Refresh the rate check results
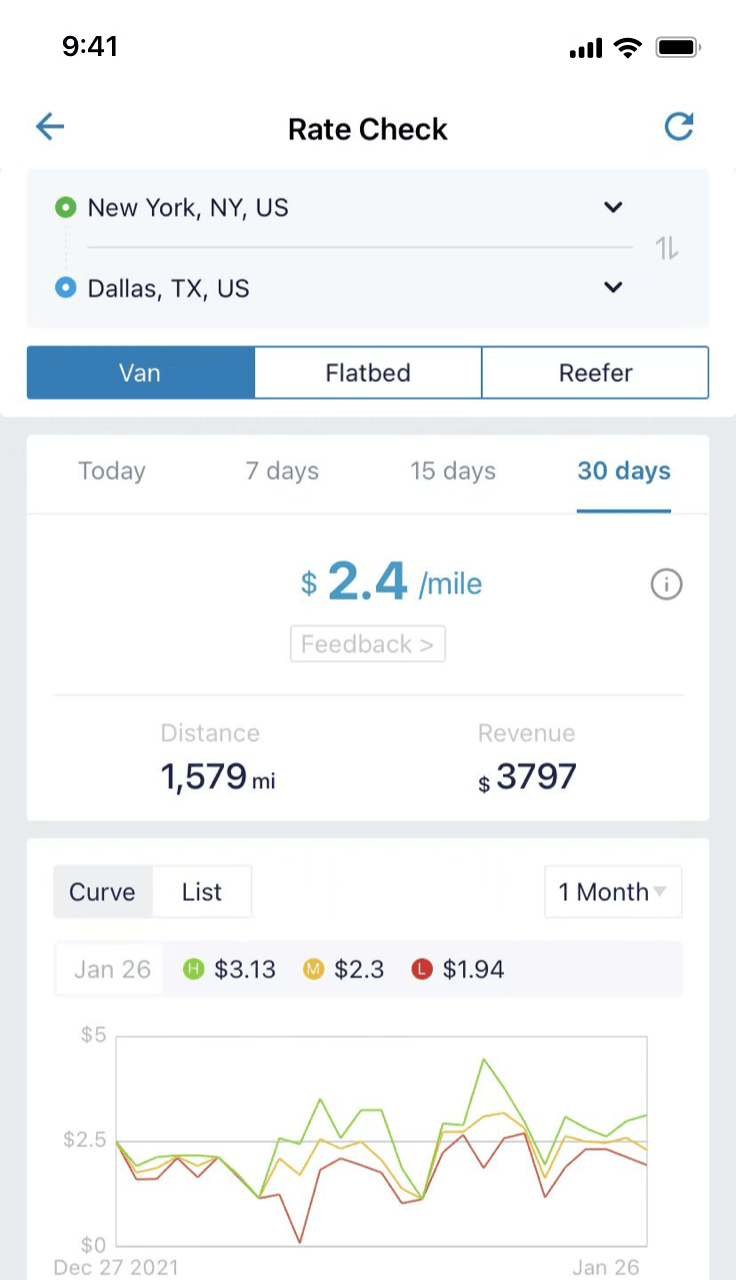The width and height of the screenshot is (736, 1280). (x=679, y=126)
